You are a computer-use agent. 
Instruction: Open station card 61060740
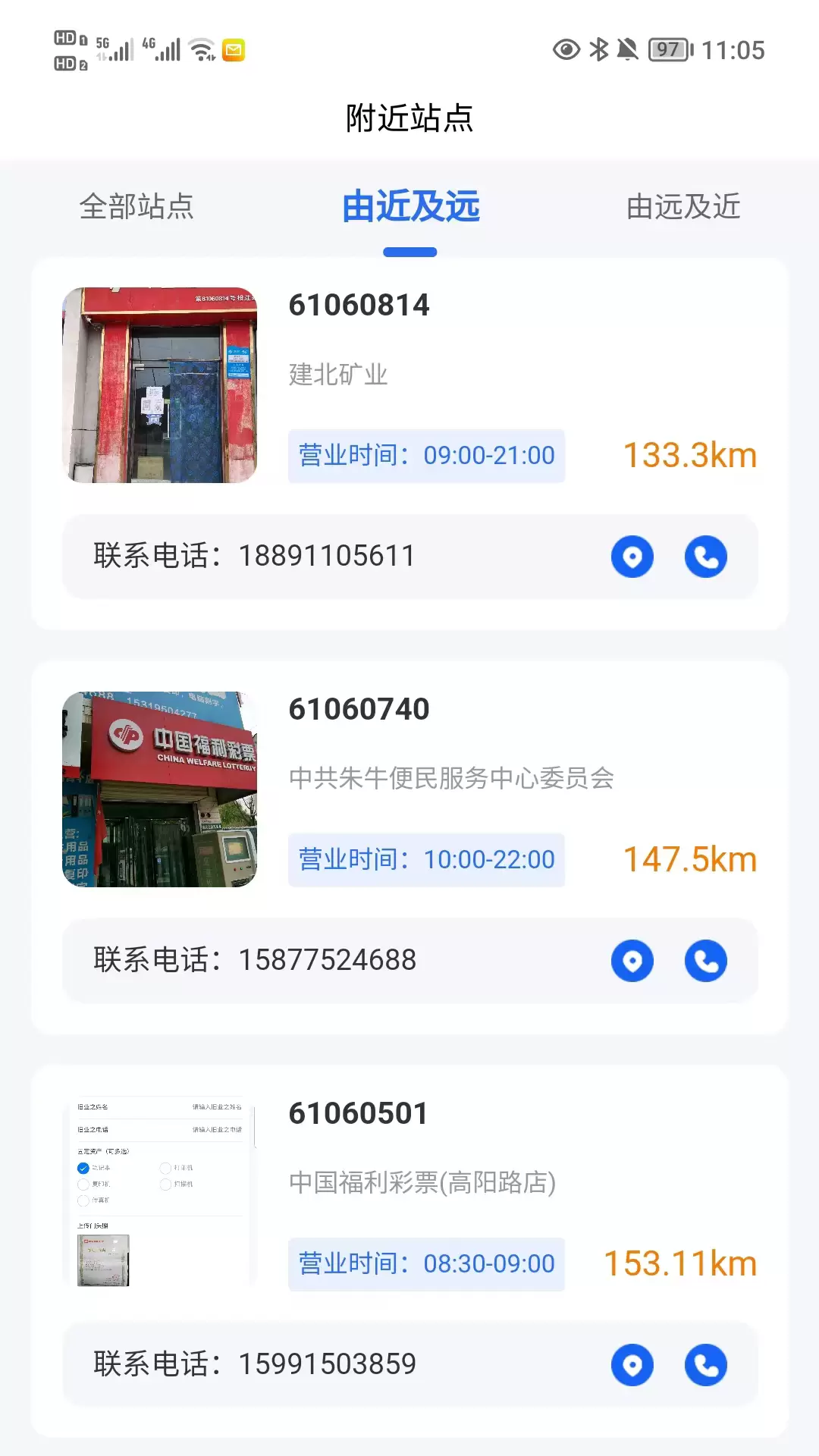tap(409, 848)
